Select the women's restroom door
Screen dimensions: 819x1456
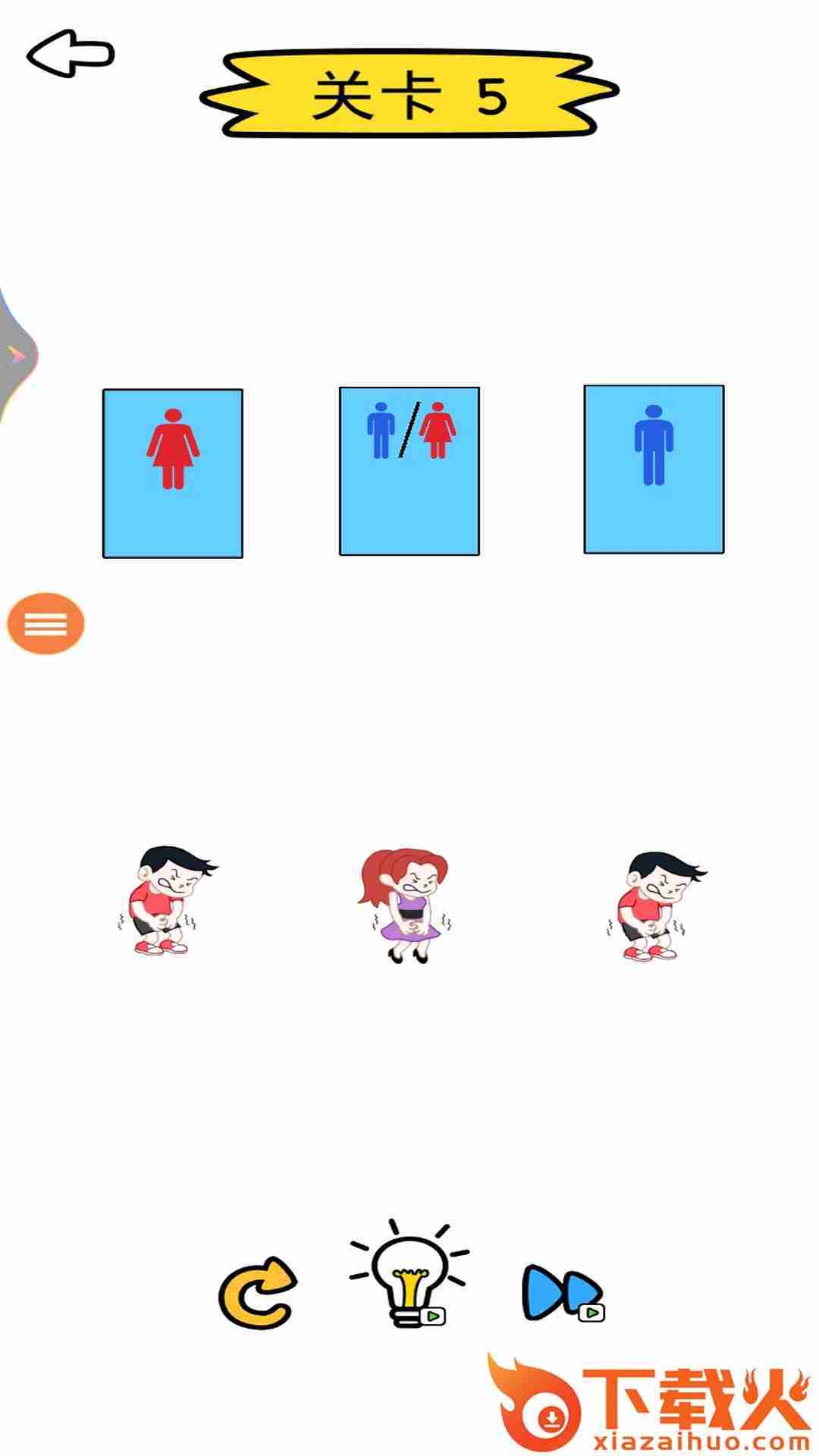tap(173, 474)
